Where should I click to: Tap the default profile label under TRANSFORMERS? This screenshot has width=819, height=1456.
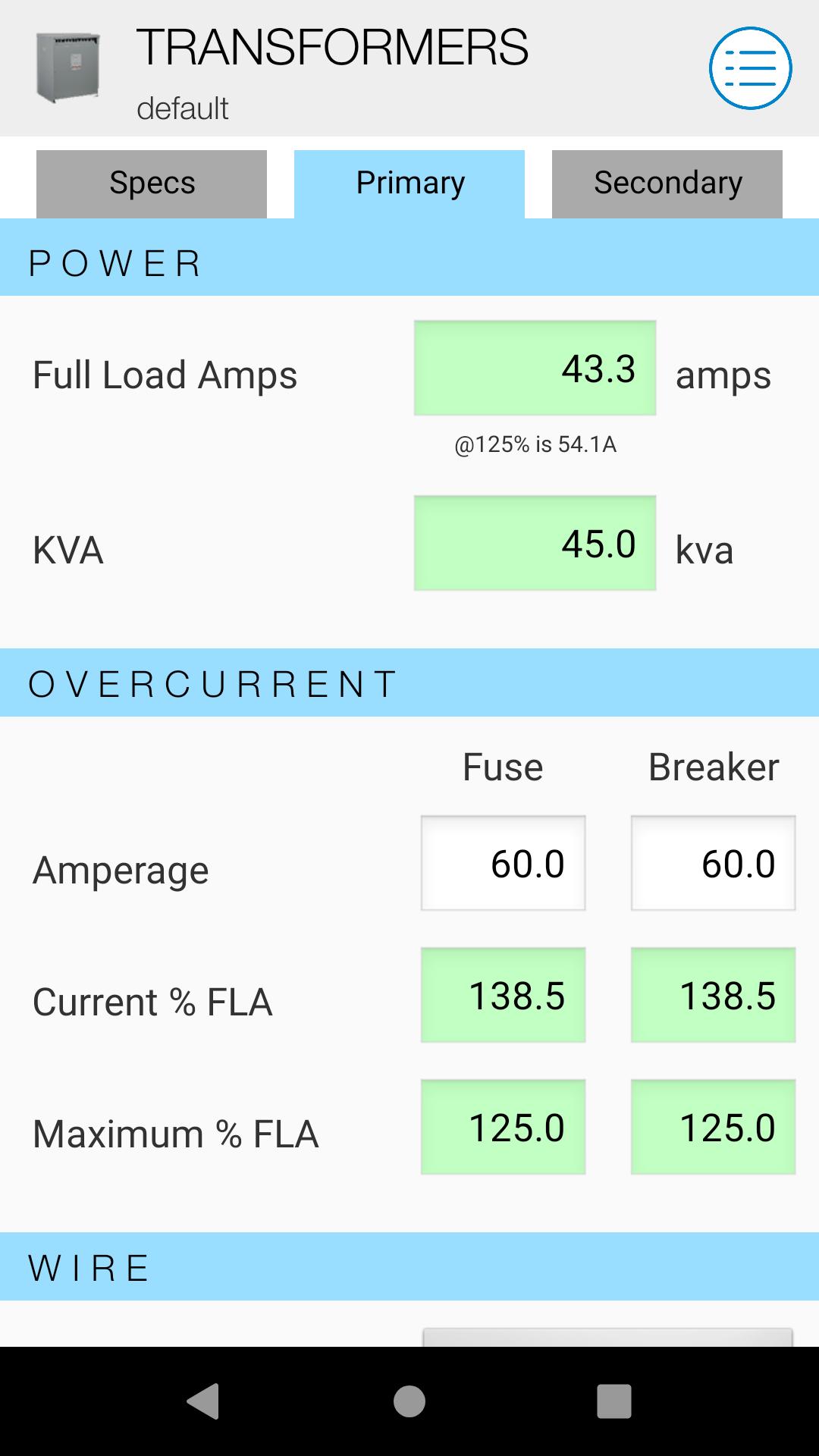(183, 108)
